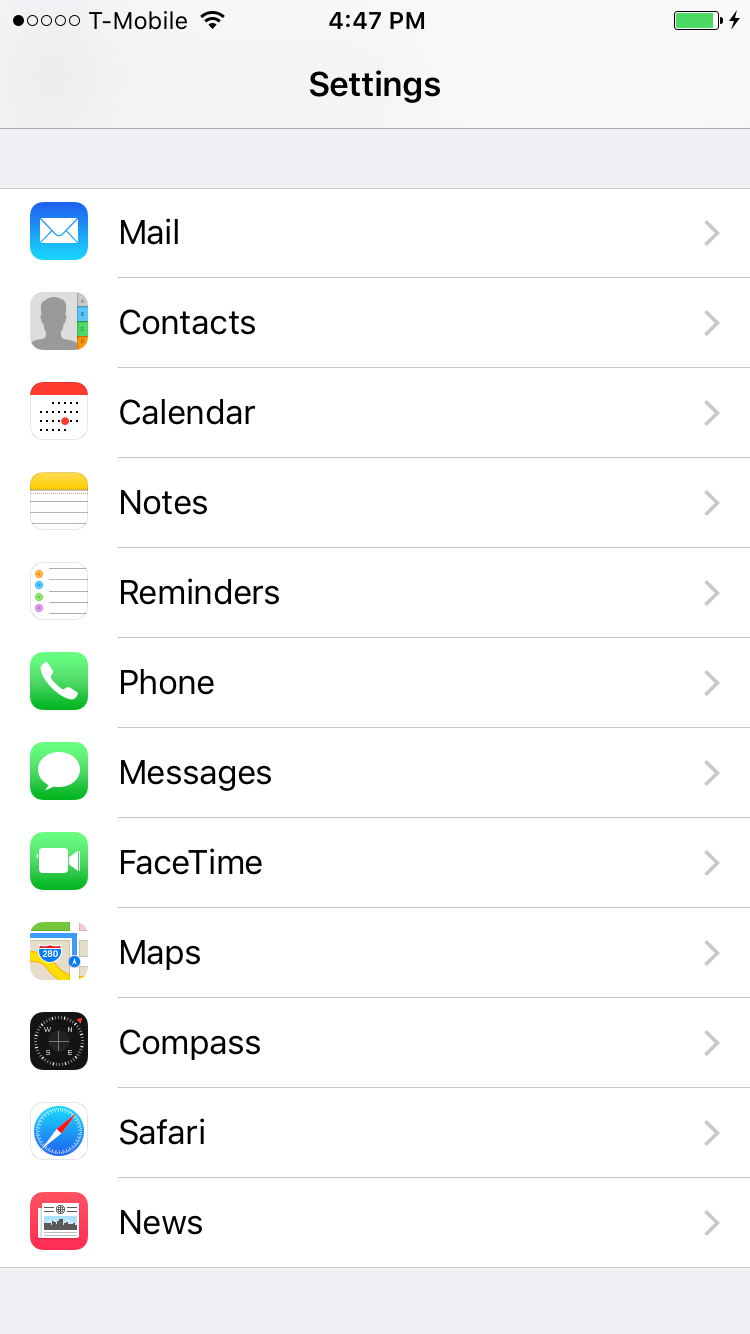The width and height of the screenshot is (750, 1334).
Task: Open Safari settings
Action: click(375, 1133)
